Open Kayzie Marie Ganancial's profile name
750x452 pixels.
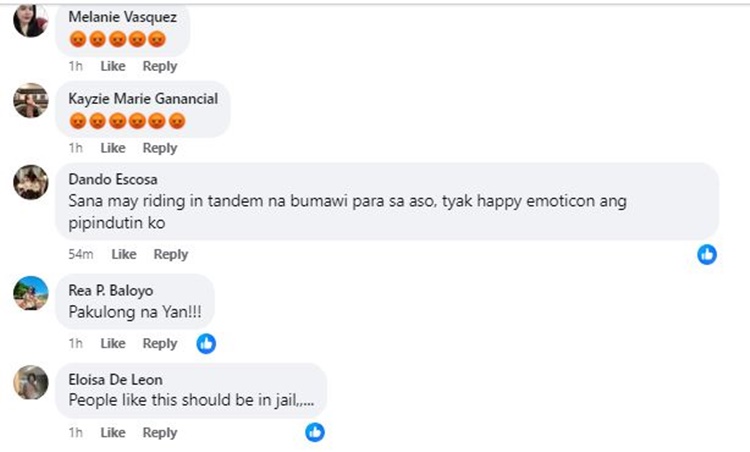143,99
